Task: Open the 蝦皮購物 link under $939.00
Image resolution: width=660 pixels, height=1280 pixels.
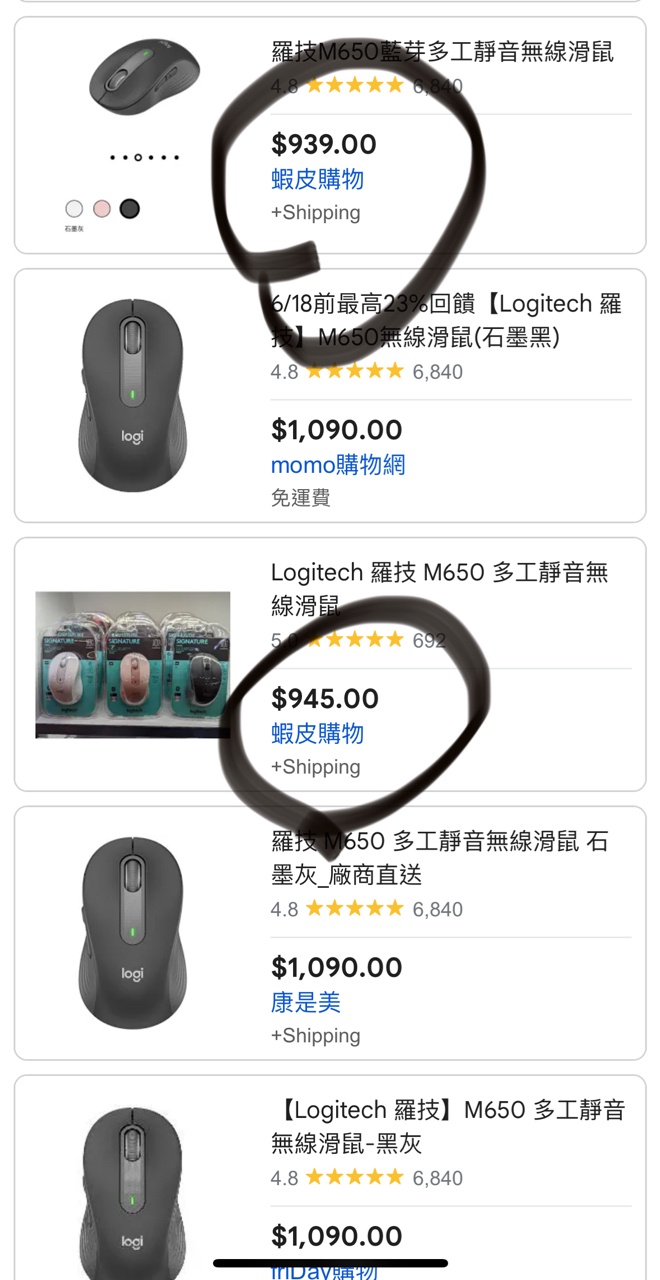Action: coord(317,180)
